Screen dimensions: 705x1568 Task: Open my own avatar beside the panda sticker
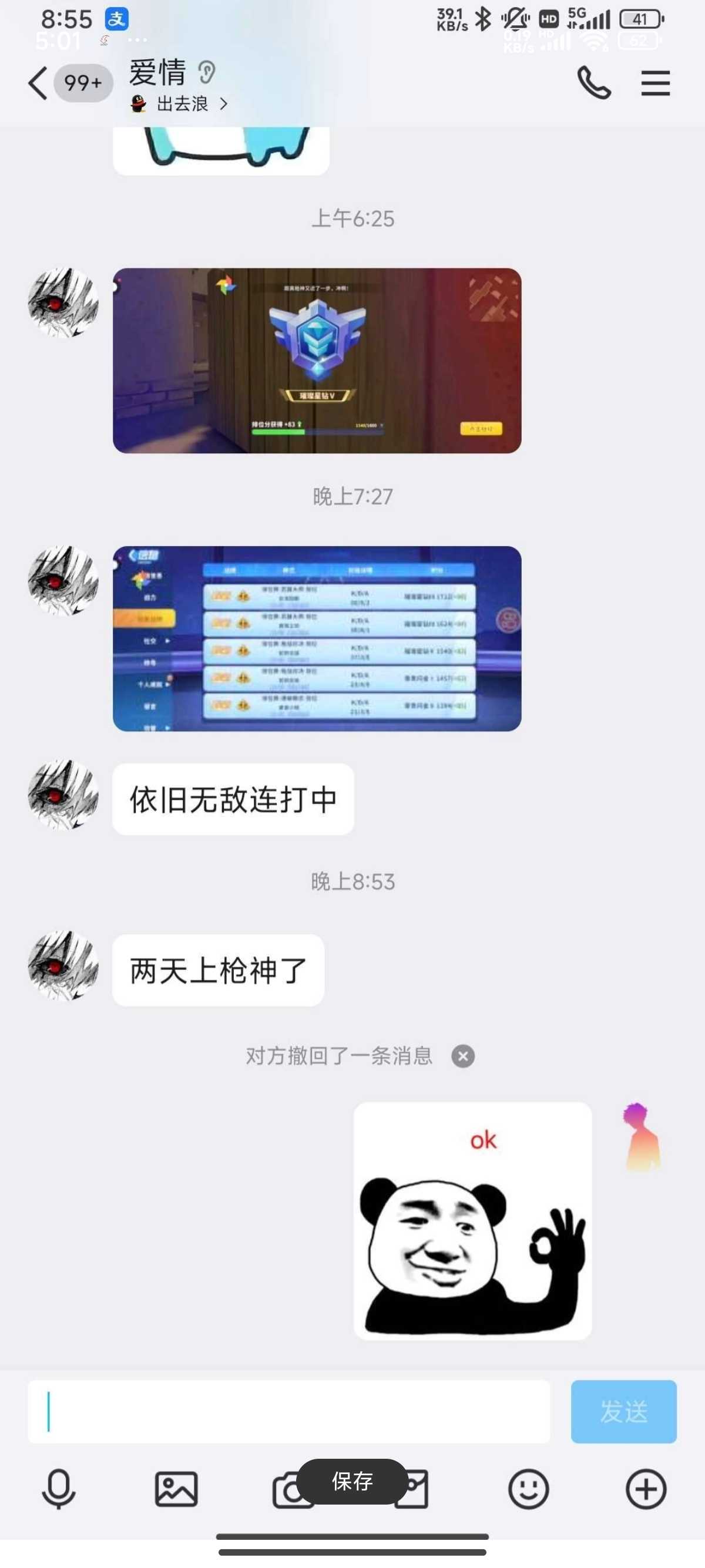pyautogui.click(x=641, y=1137)
